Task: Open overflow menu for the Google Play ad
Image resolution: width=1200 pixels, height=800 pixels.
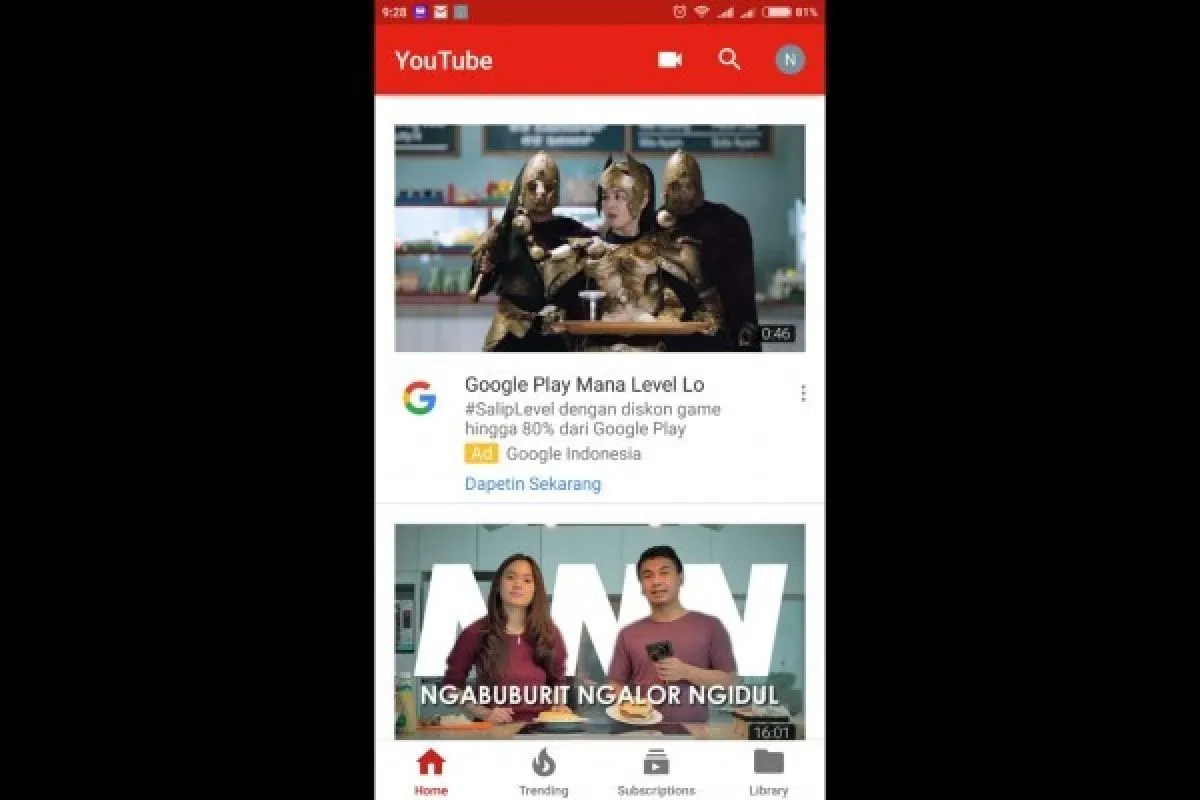Action: pos(803,394)
